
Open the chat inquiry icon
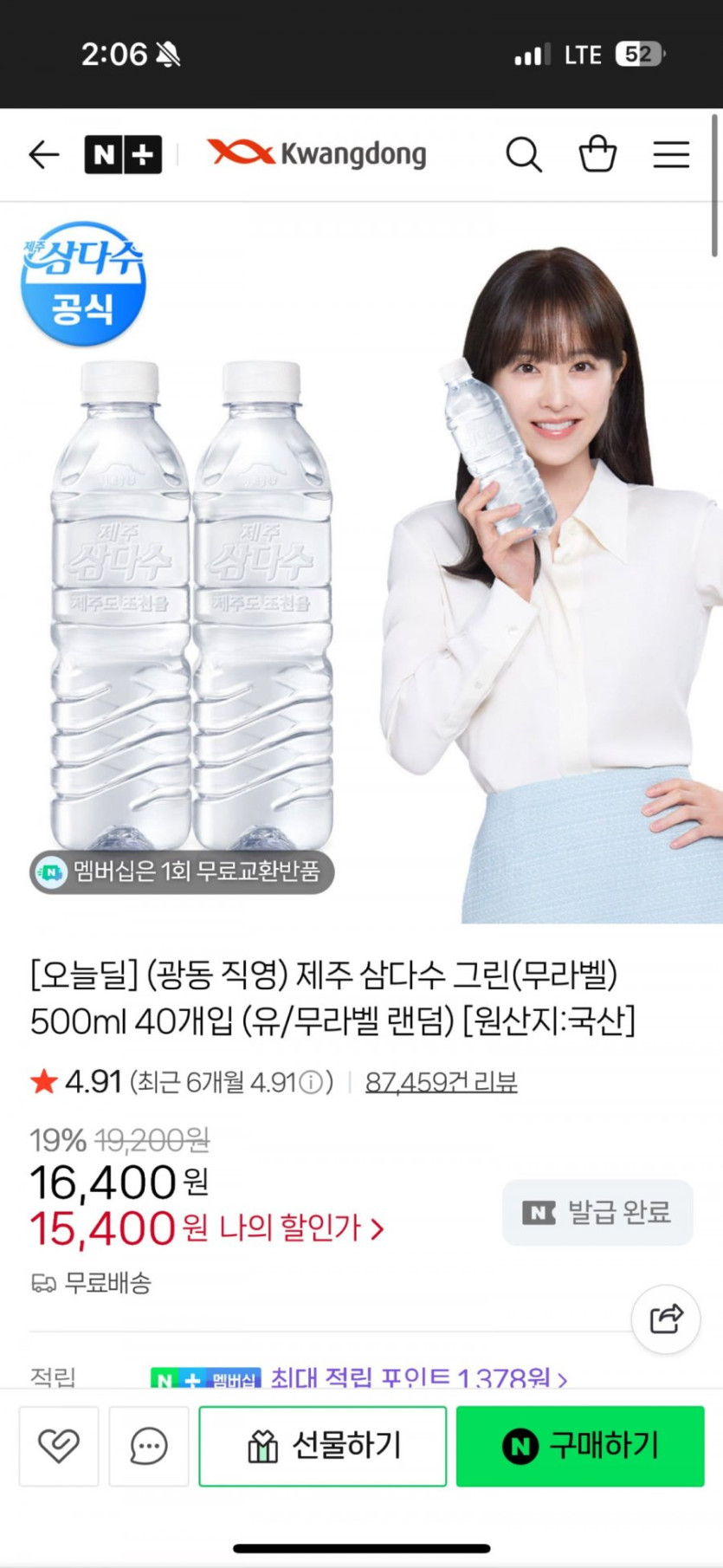[149, 1446]
